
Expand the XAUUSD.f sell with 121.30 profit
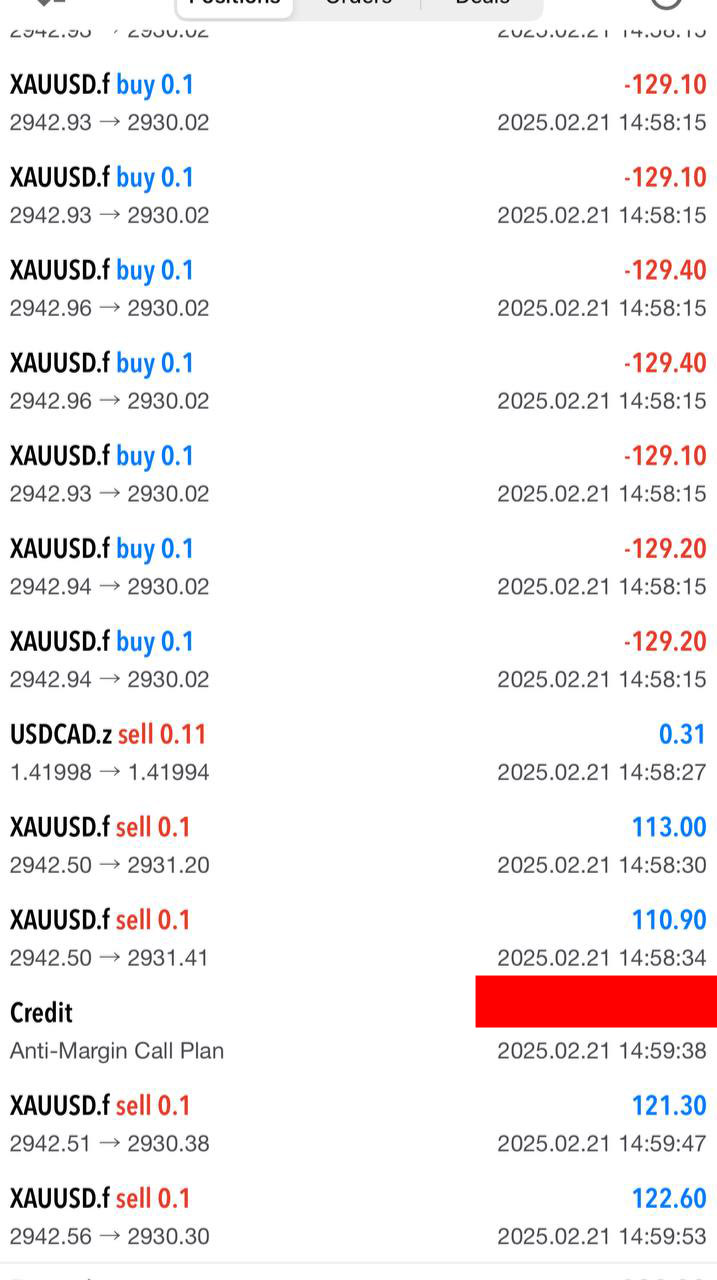tap(358, 1124)
